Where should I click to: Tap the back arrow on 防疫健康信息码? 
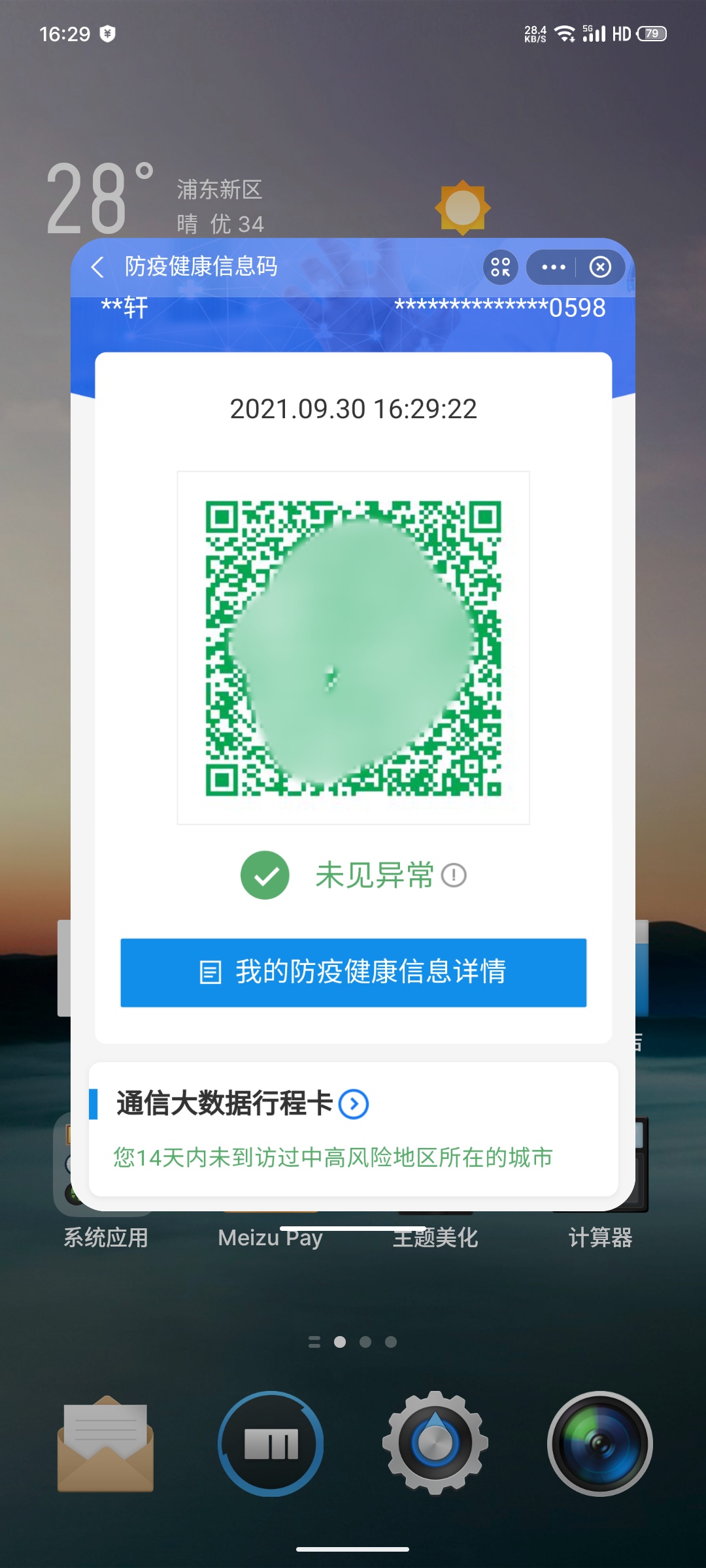coord(97,267)
